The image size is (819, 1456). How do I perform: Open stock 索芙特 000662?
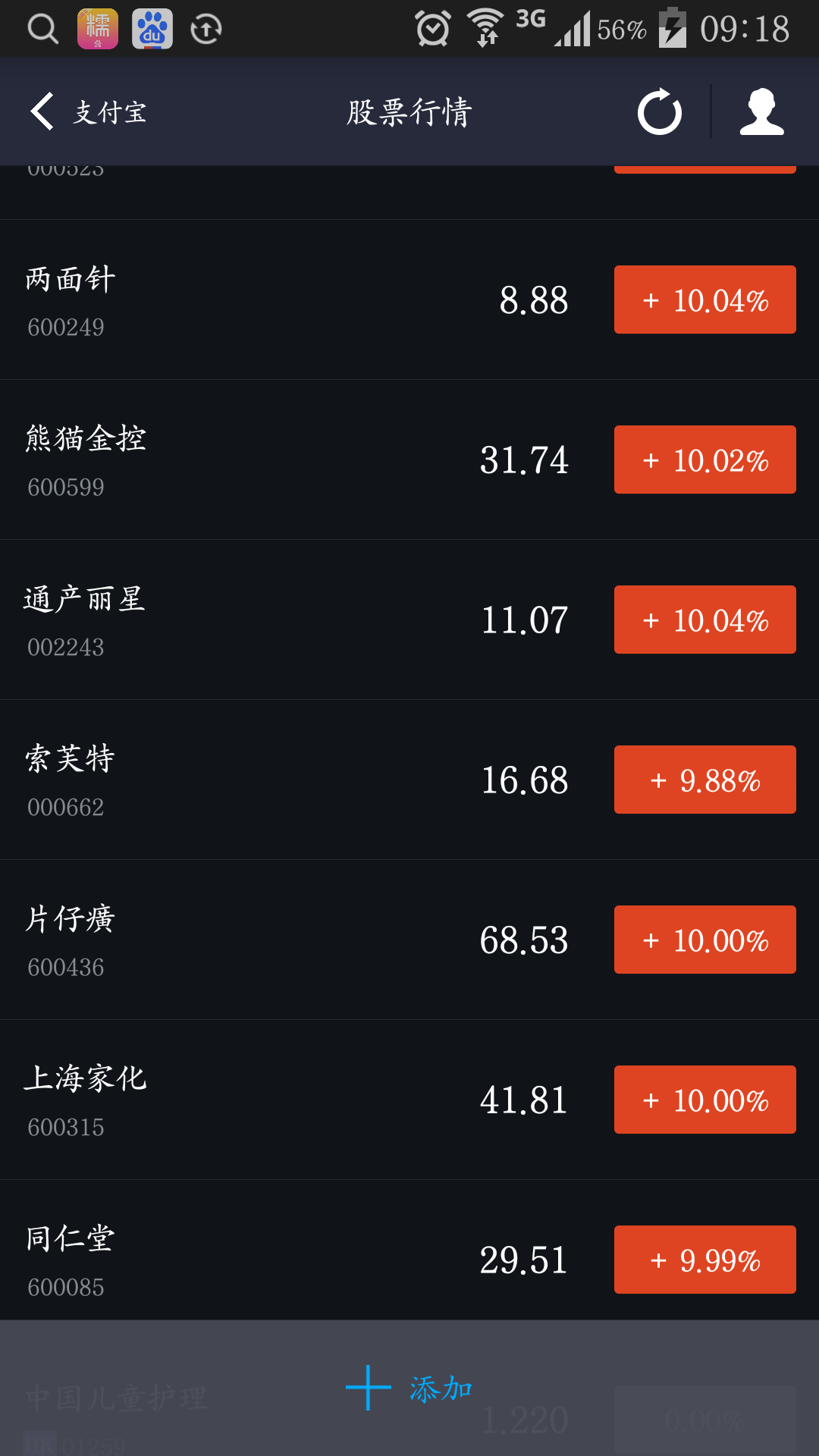point(409,780)
